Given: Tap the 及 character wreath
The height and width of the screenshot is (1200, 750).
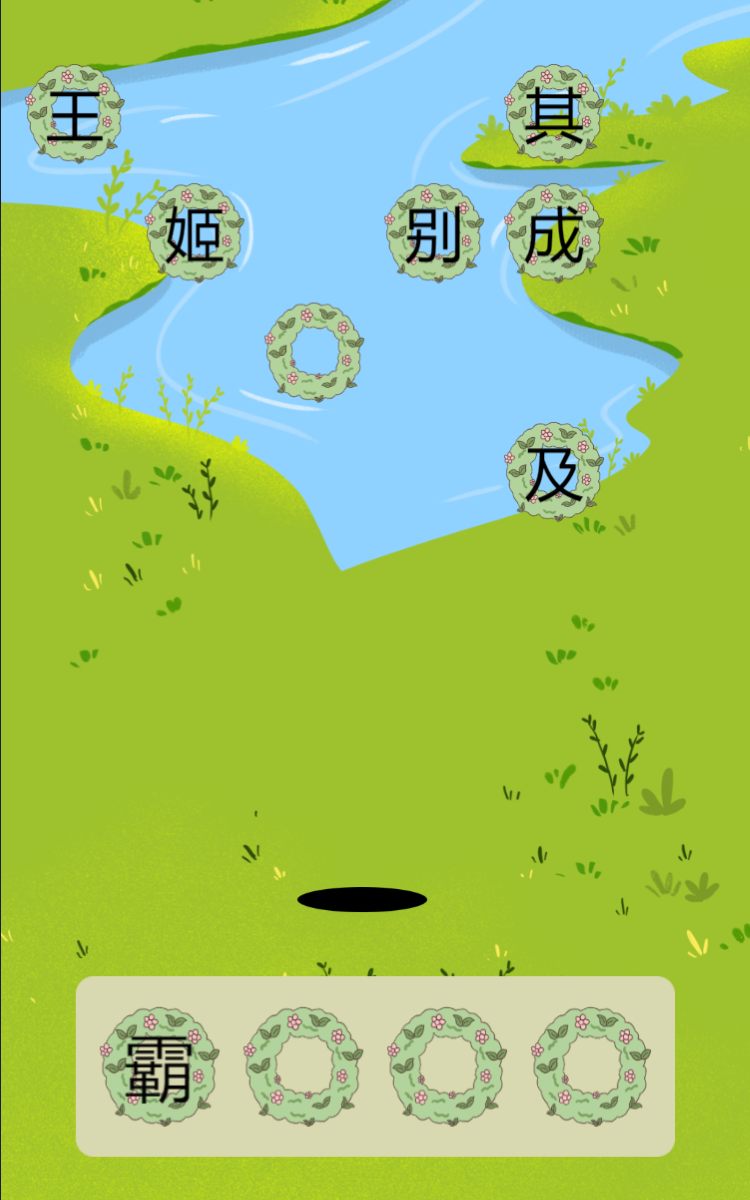Looking at the screenshot, I should coord(554,472).
